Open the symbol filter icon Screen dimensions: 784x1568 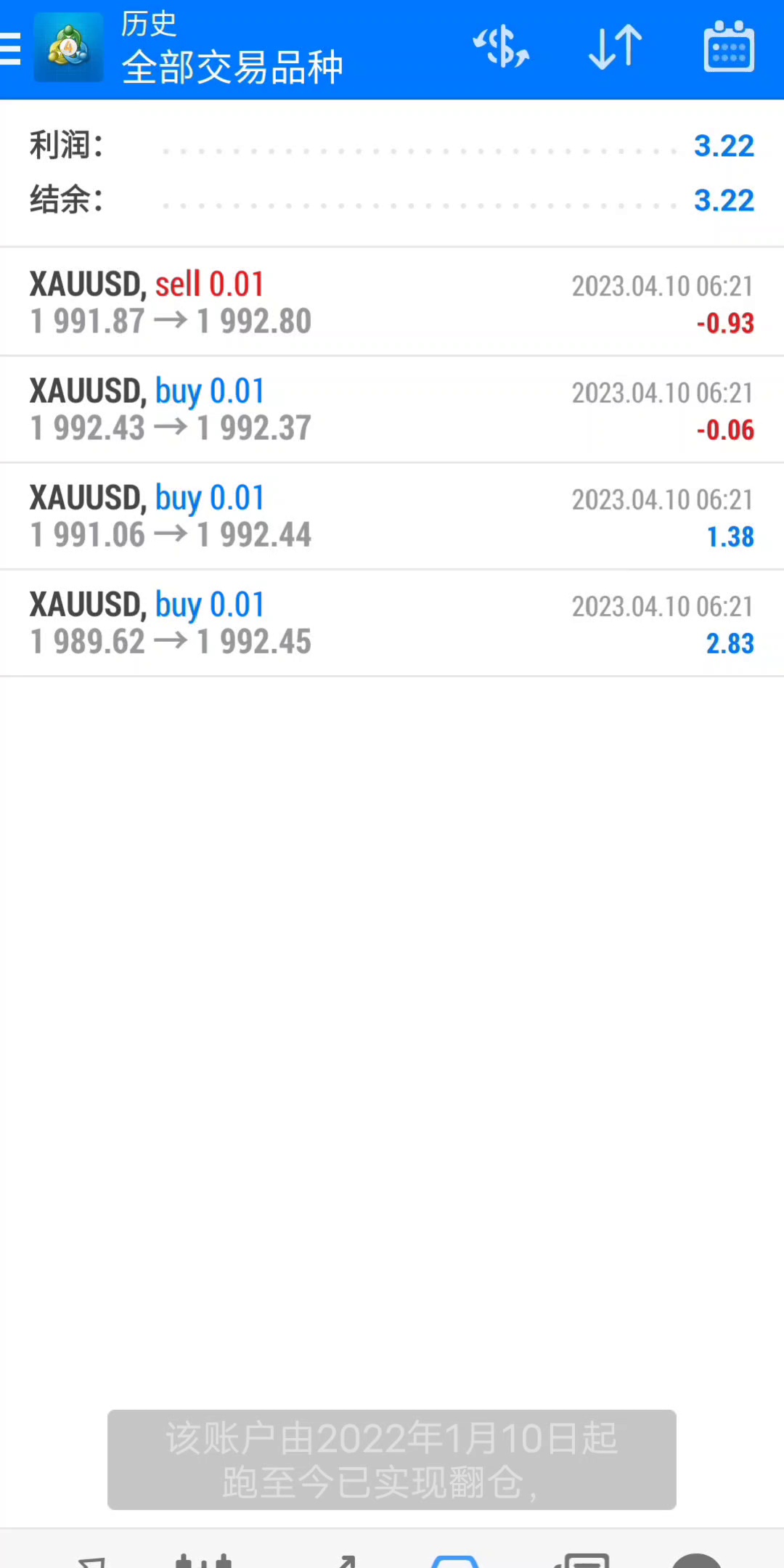point(501,48)
